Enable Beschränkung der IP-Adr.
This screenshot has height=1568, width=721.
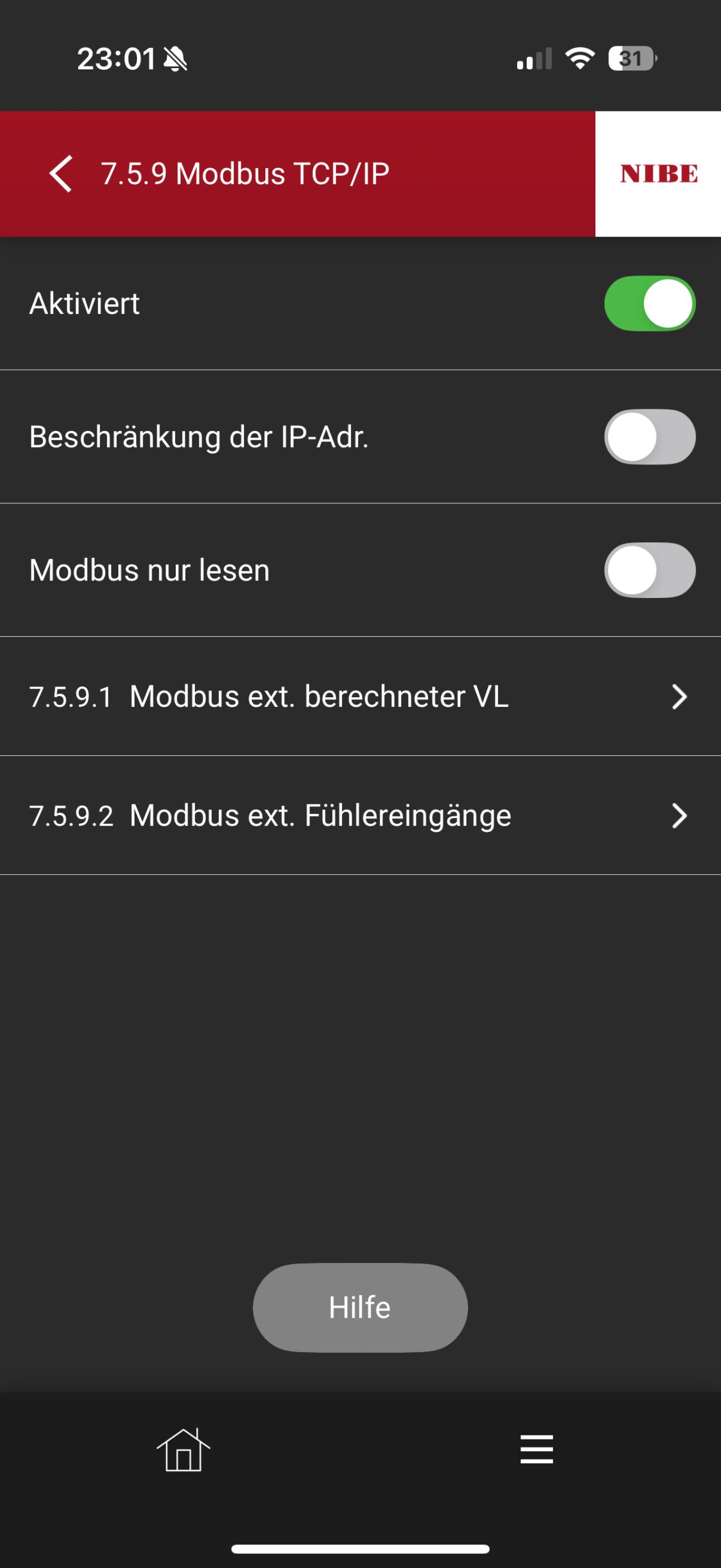click(649, 436)
